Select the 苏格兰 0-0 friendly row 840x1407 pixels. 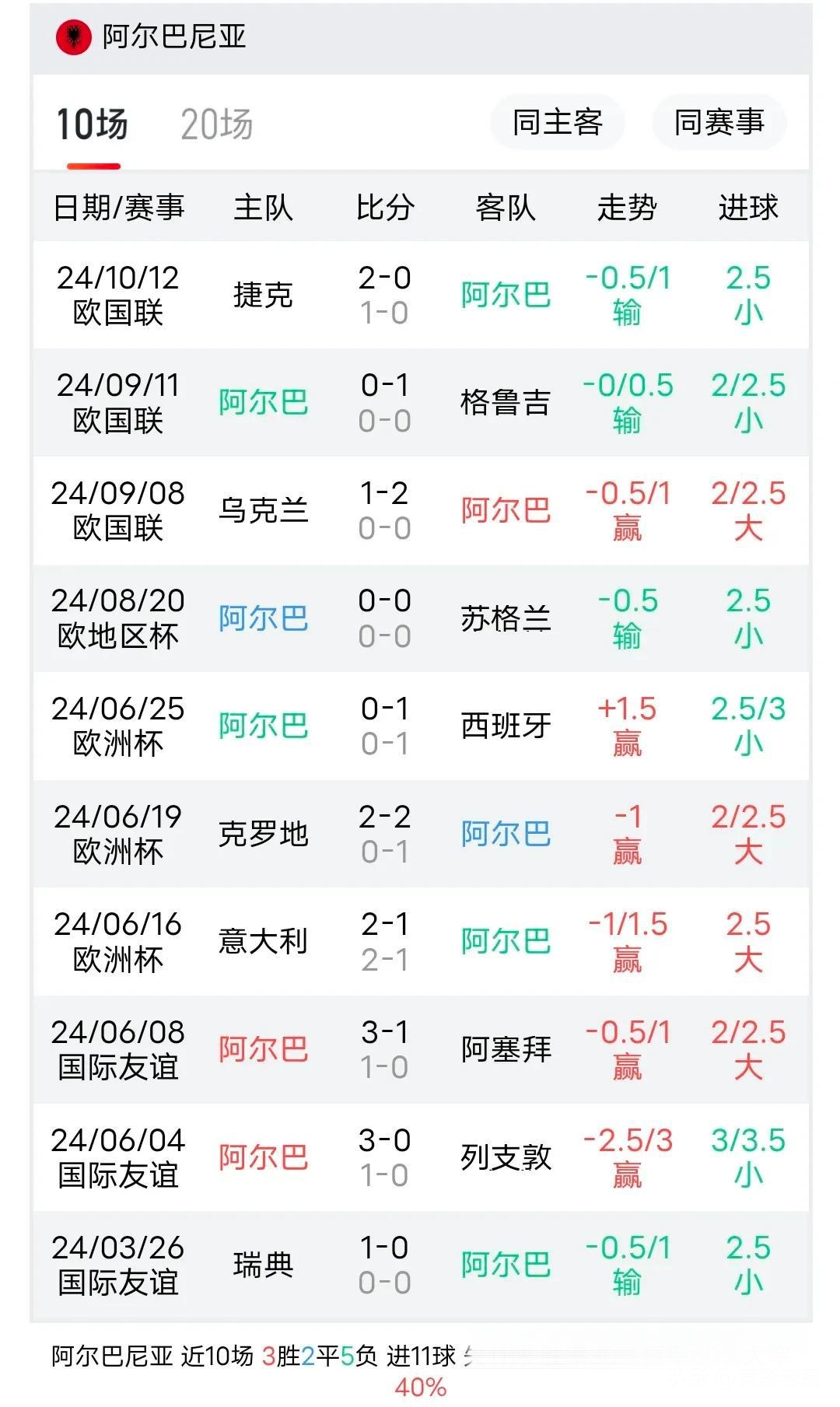tap(420, 619)
